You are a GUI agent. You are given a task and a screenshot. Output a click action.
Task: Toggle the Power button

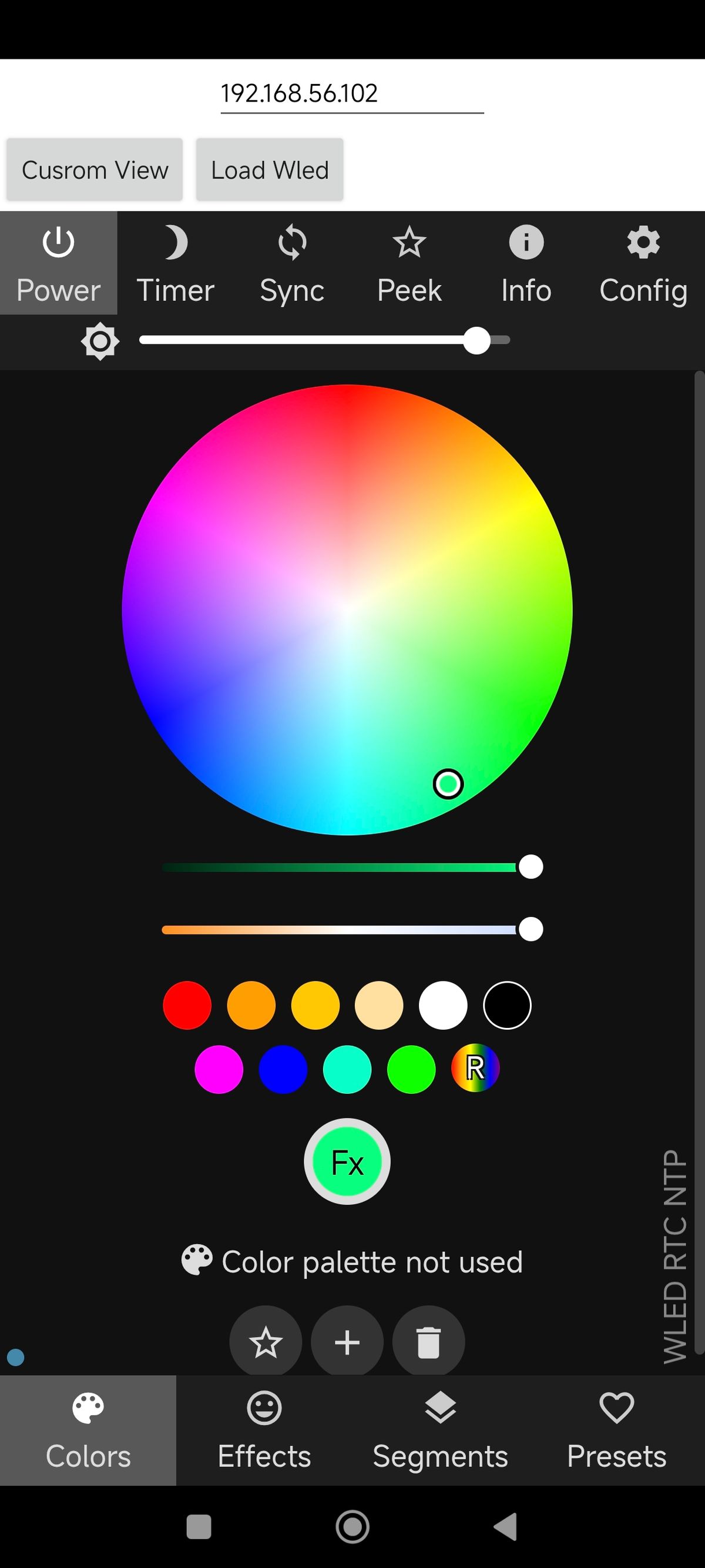(58, 263)
